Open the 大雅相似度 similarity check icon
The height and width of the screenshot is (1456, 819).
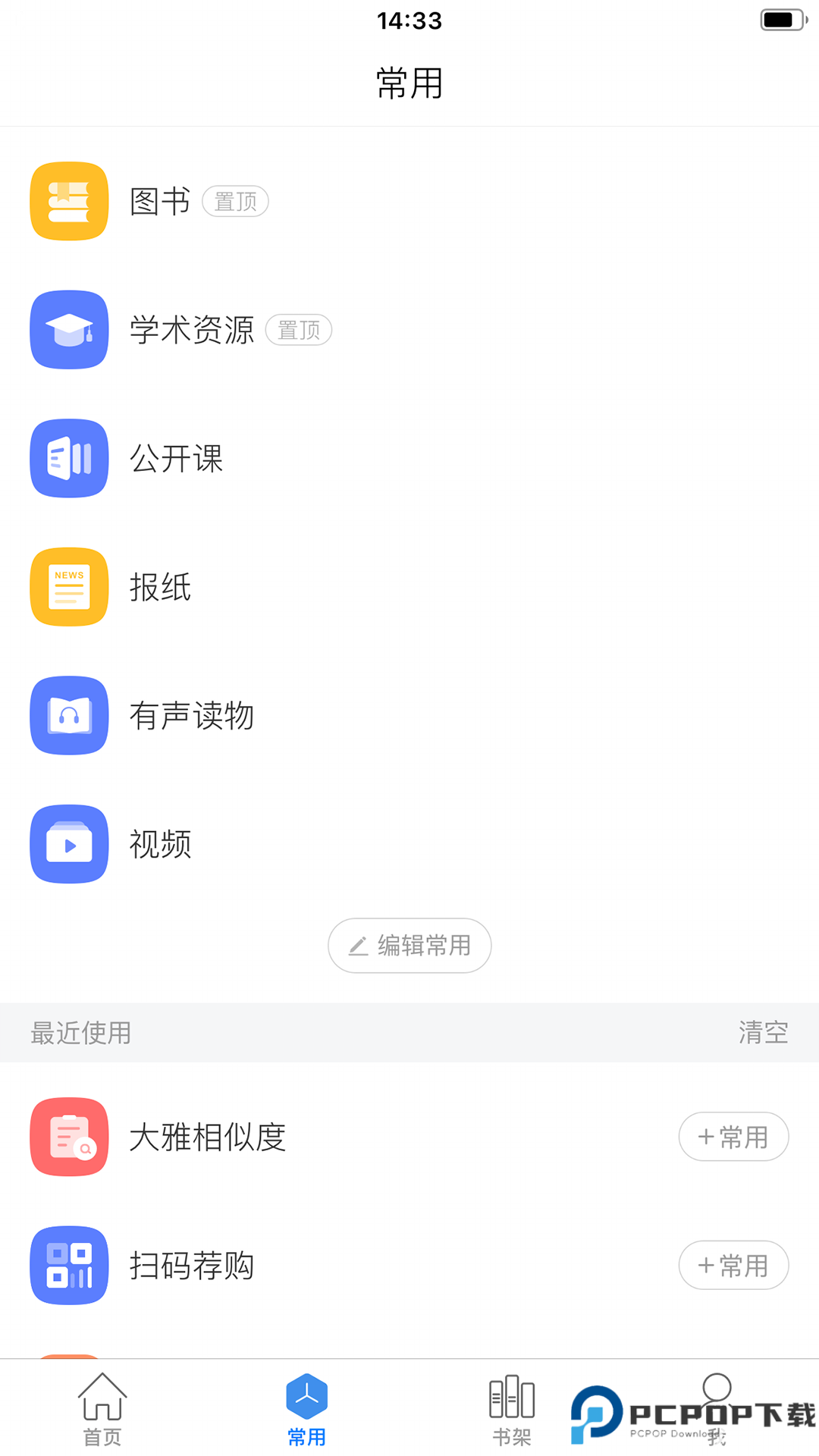[68, 1136]
